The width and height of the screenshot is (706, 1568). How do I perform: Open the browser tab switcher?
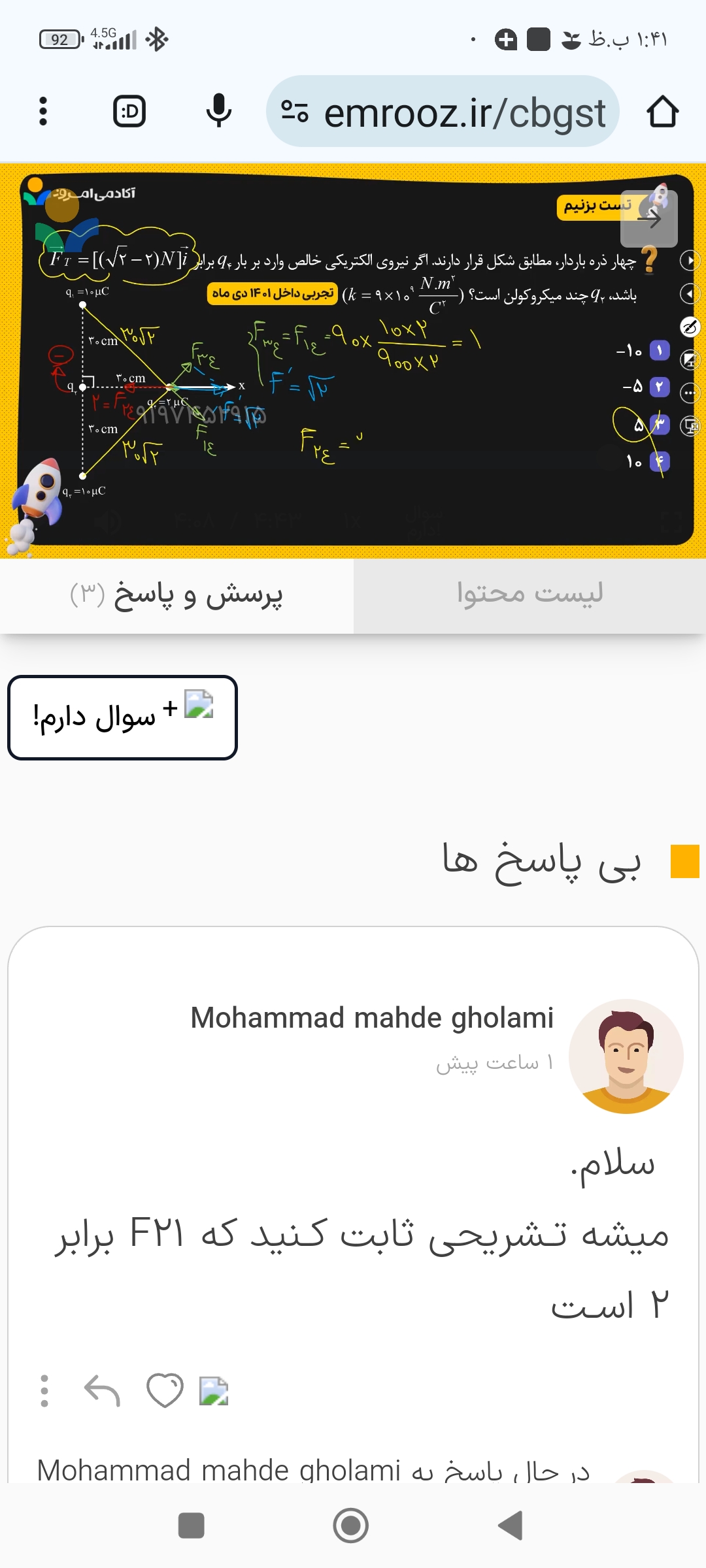pos(129,111)
